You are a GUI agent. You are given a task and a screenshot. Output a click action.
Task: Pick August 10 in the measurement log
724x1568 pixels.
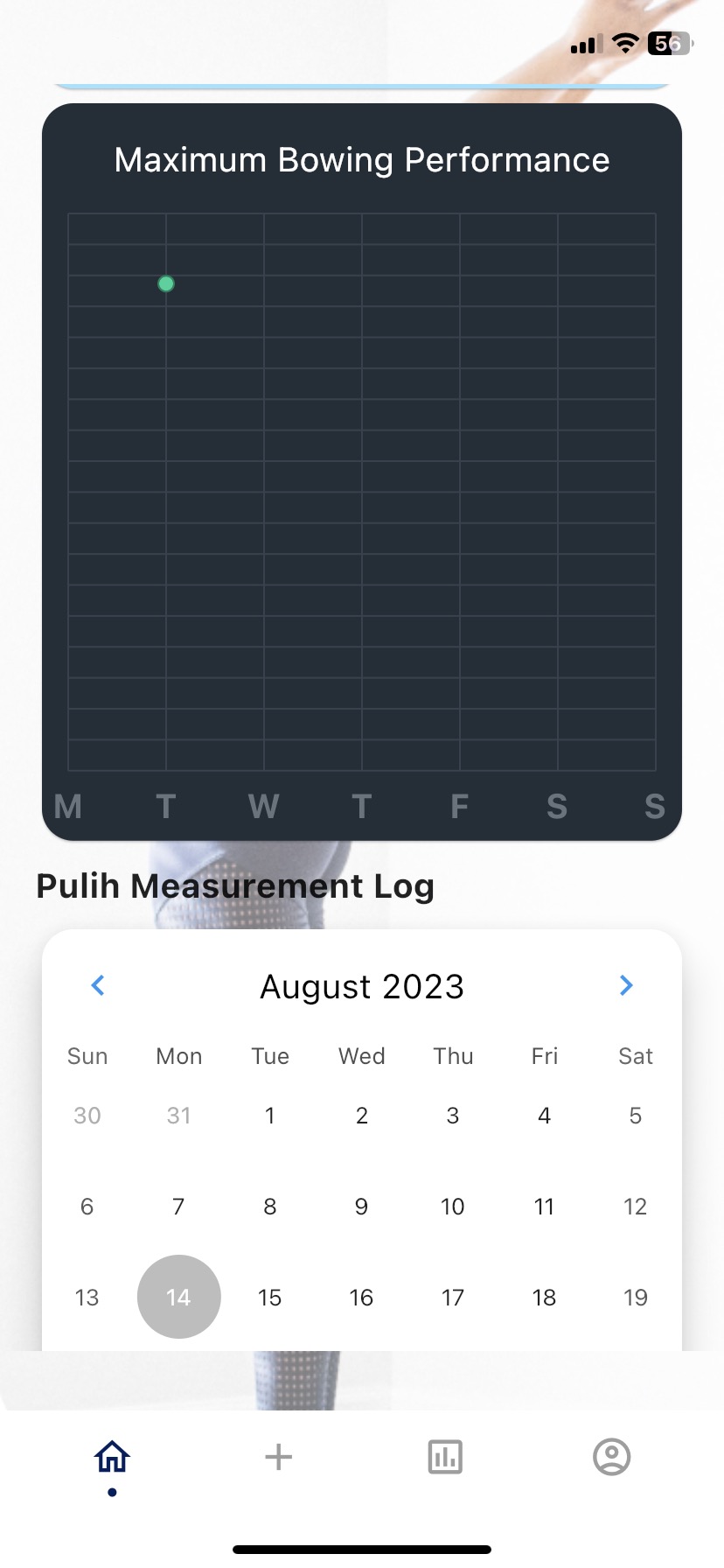[453, 1207]
